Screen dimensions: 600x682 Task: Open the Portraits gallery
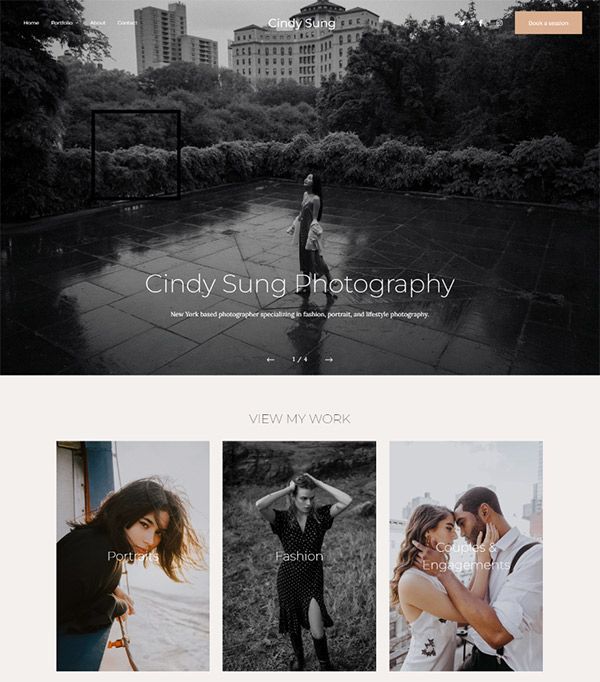point(133,556)
